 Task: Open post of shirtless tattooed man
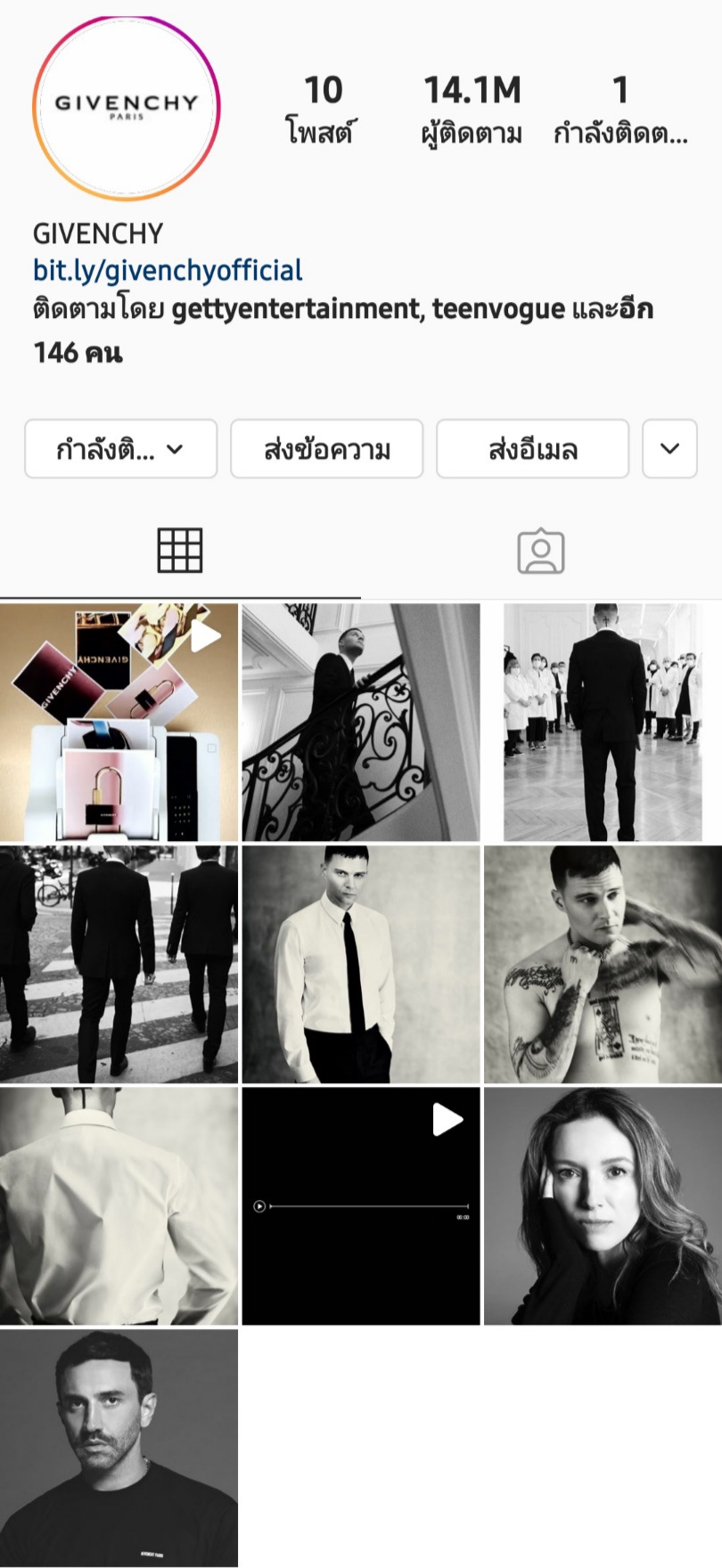click(x=603, y=965)
